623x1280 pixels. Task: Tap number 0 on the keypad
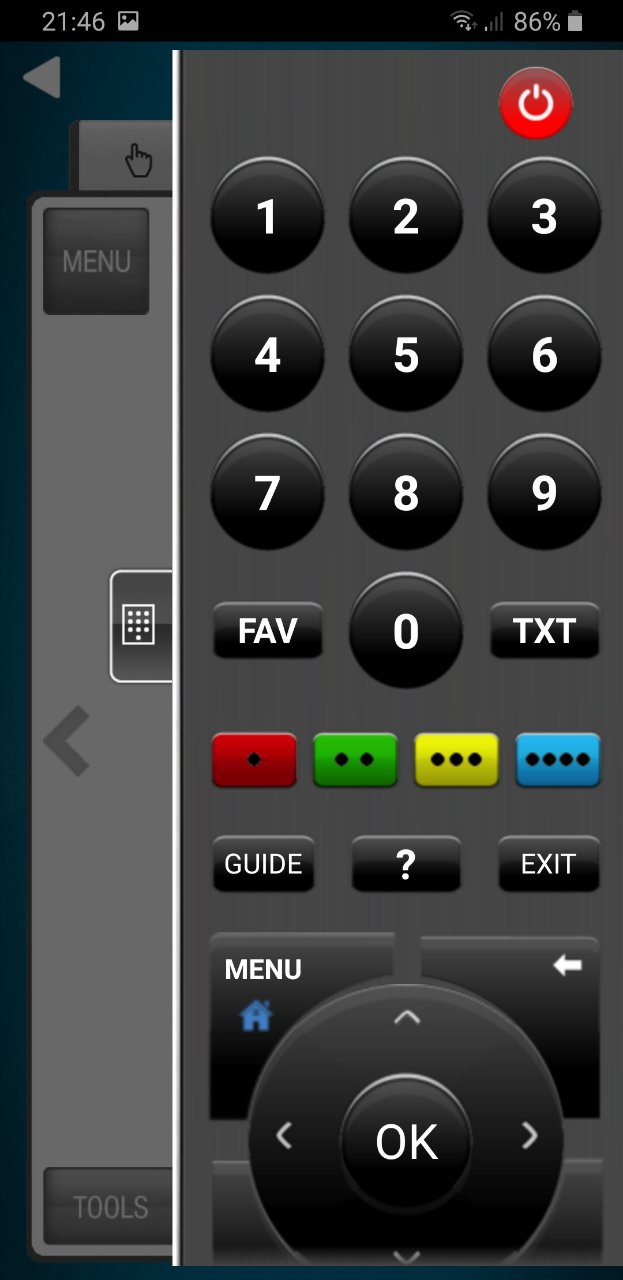click(x=405, y=631)
